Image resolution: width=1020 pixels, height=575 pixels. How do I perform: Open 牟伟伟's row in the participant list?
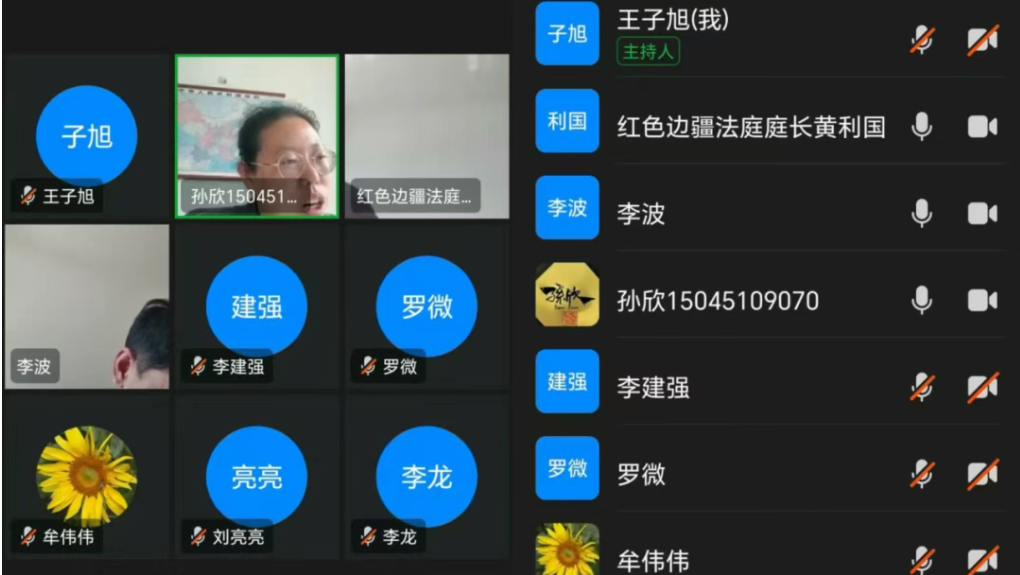(652, 558)
